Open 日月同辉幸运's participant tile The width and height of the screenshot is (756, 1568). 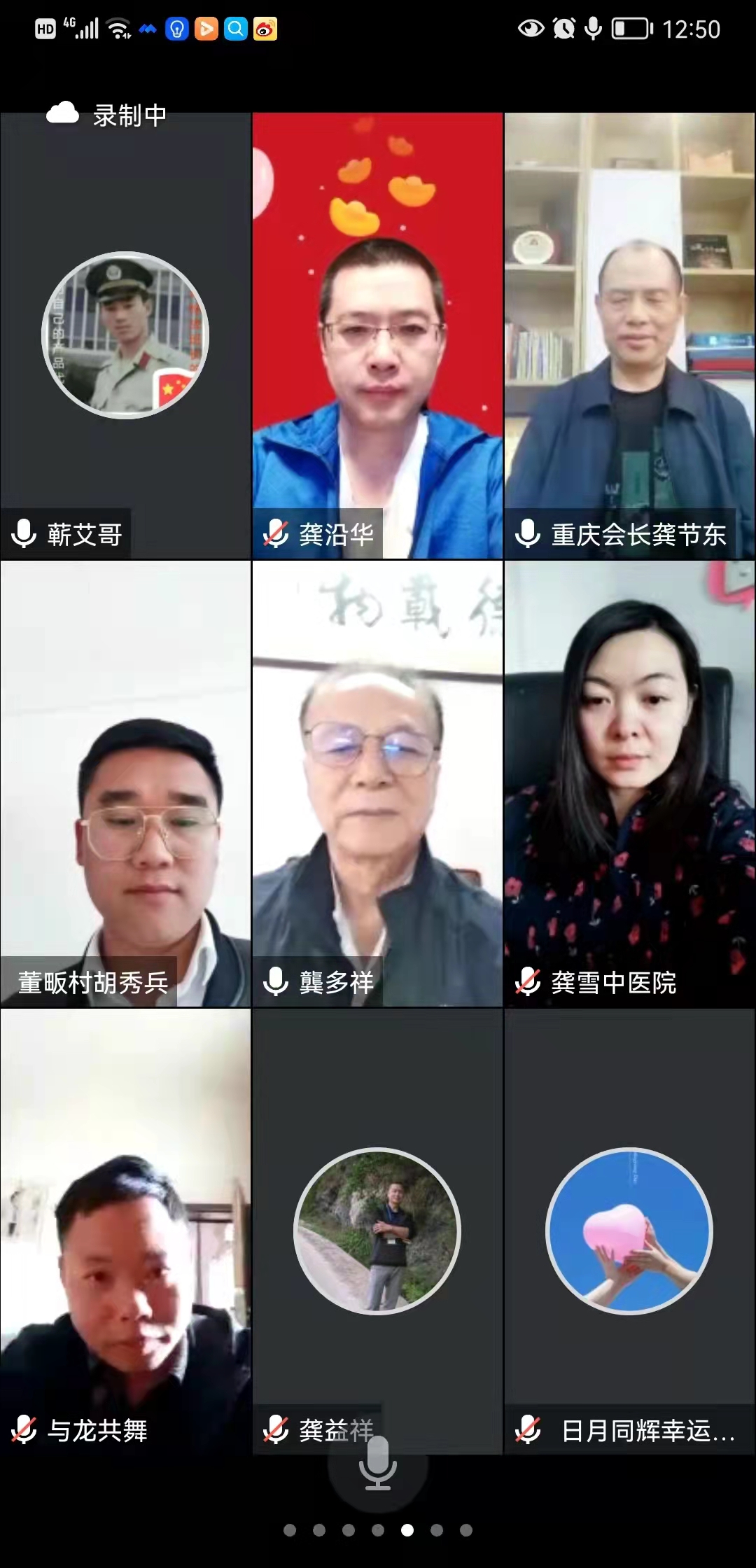point(630,1232)
